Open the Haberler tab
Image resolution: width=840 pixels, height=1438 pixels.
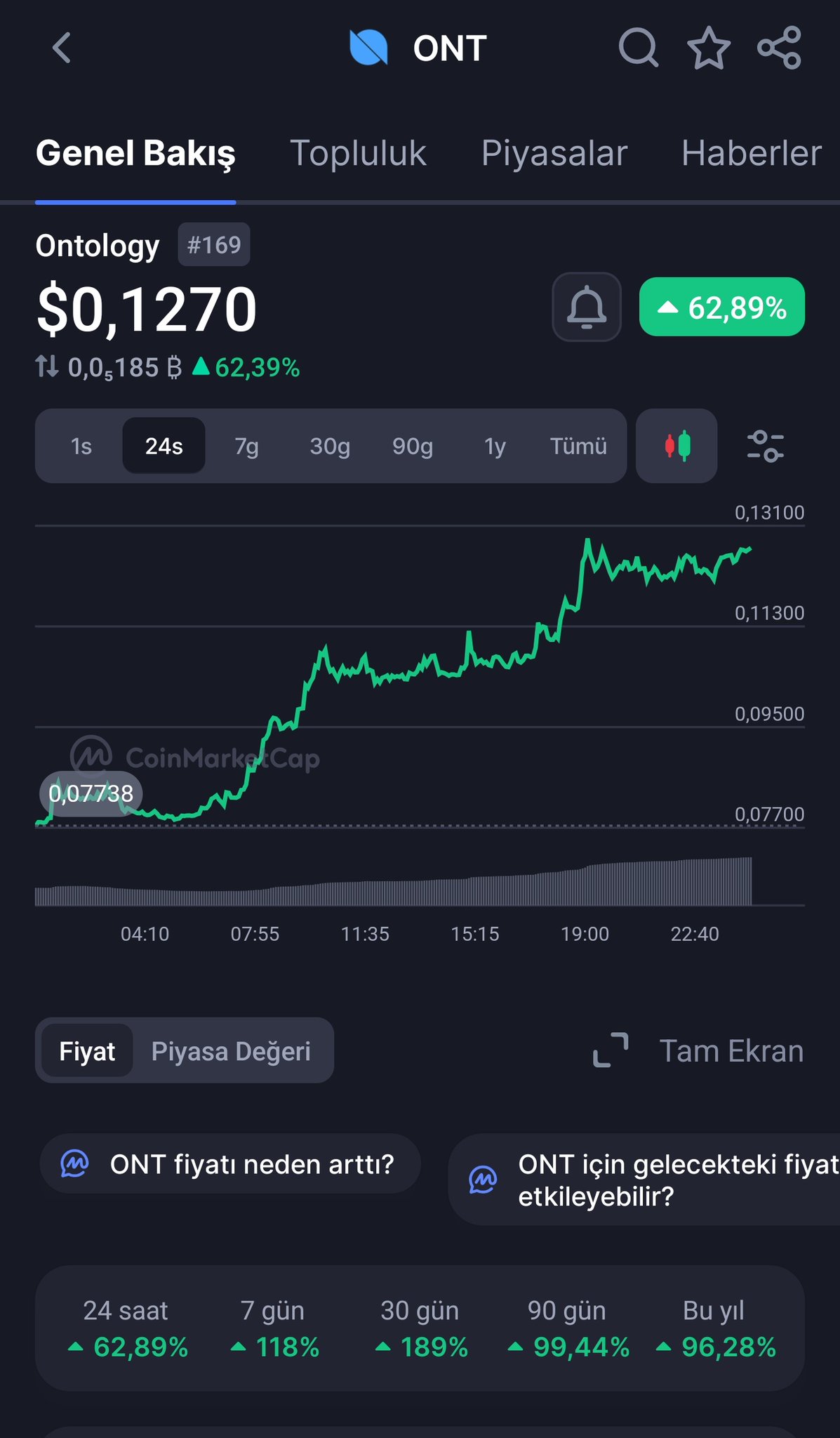tap(751, 153)
